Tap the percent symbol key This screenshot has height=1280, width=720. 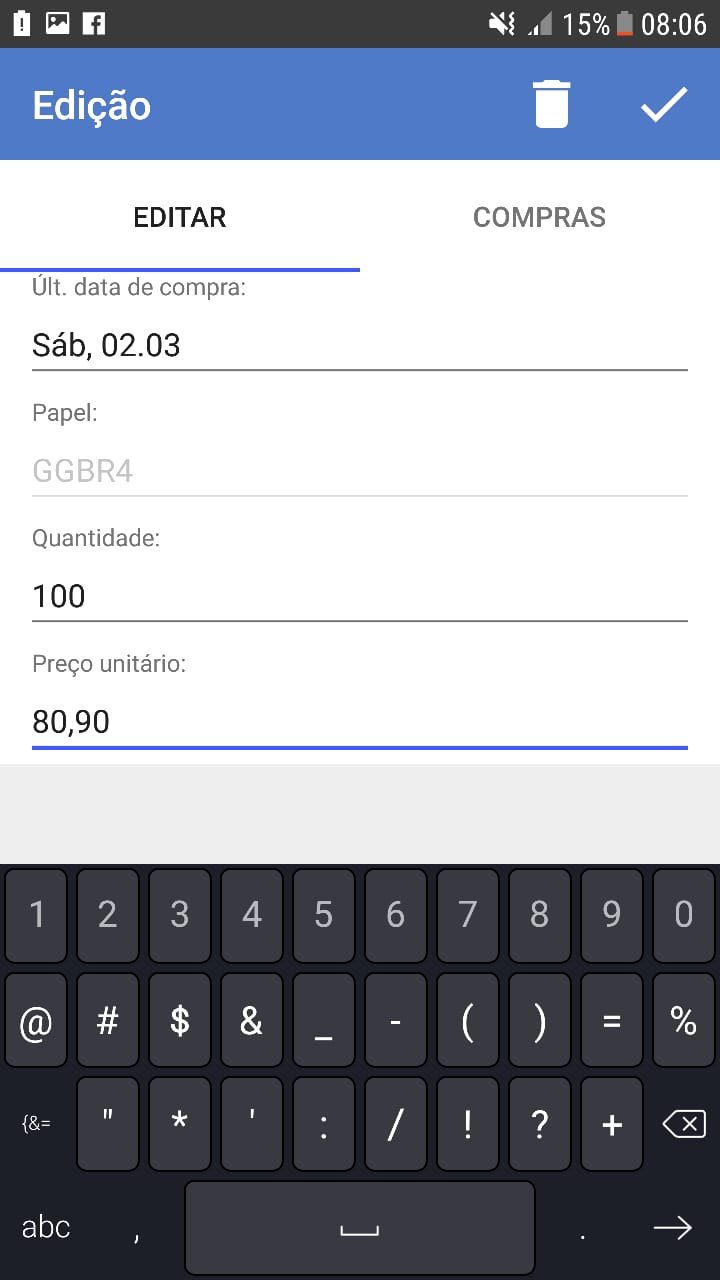pos(683,1020)
